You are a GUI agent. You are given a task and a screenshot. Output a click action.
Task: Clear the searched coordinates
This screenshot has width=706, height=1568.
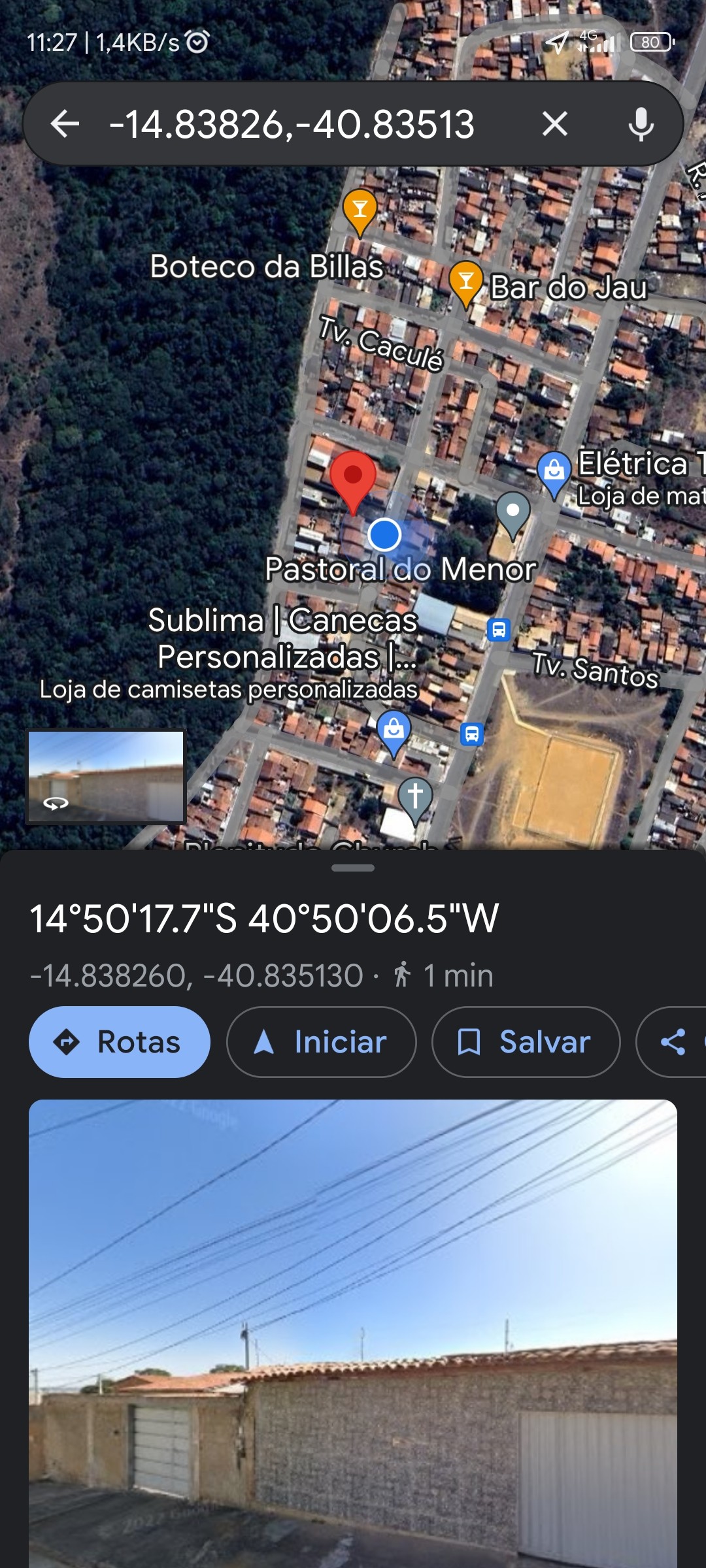click(554, 123)
